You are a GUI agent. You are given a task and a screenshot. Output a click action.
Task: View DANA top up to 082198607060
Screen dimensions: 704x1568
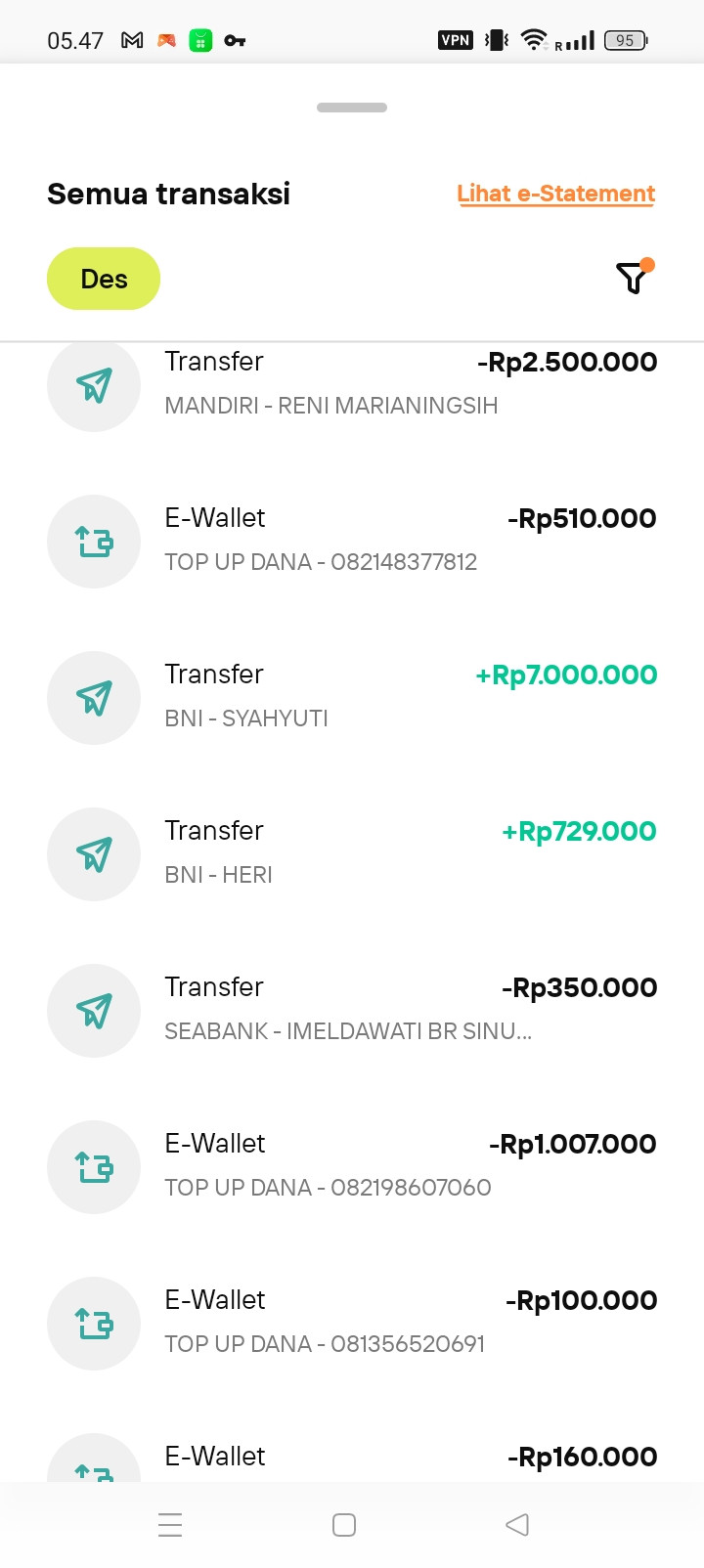point(352,1165)
